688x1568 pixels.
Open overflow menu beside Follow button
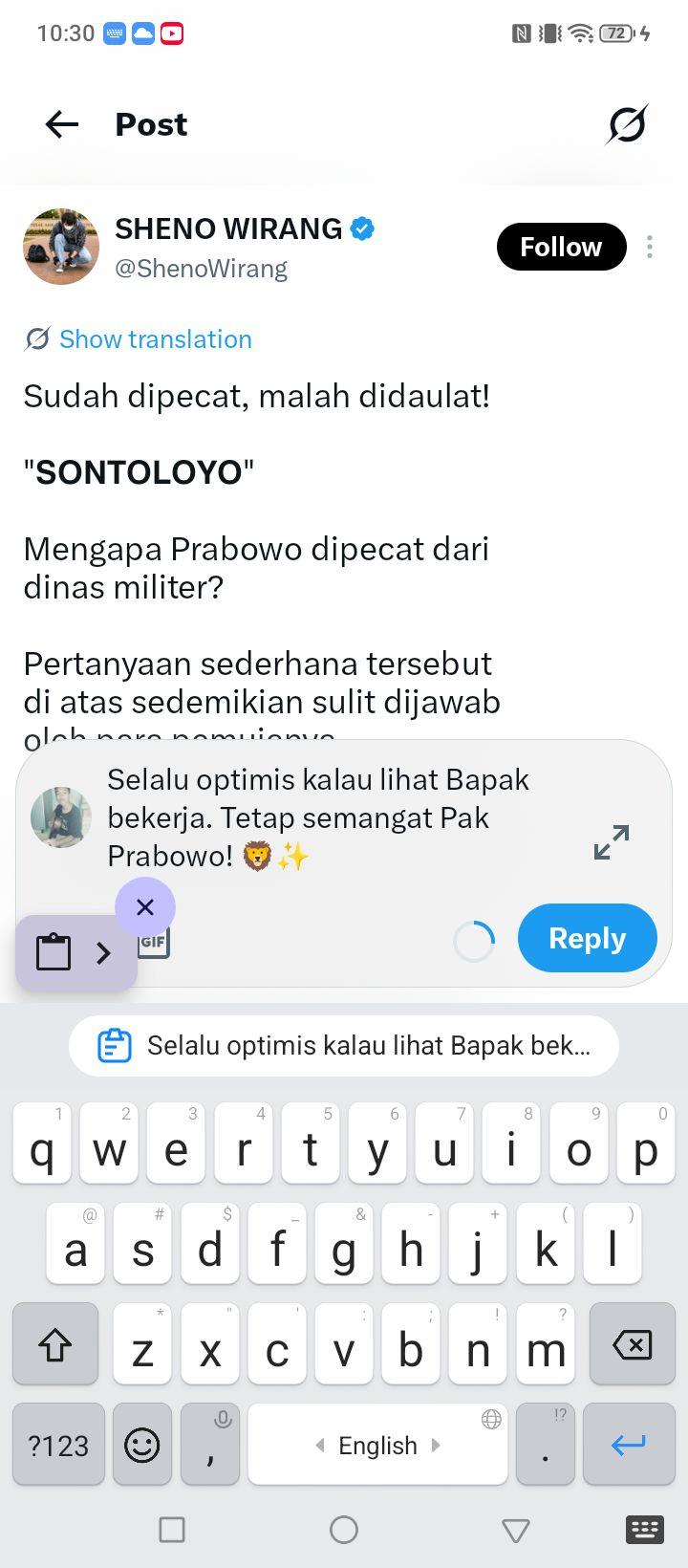tap(650, 247)
